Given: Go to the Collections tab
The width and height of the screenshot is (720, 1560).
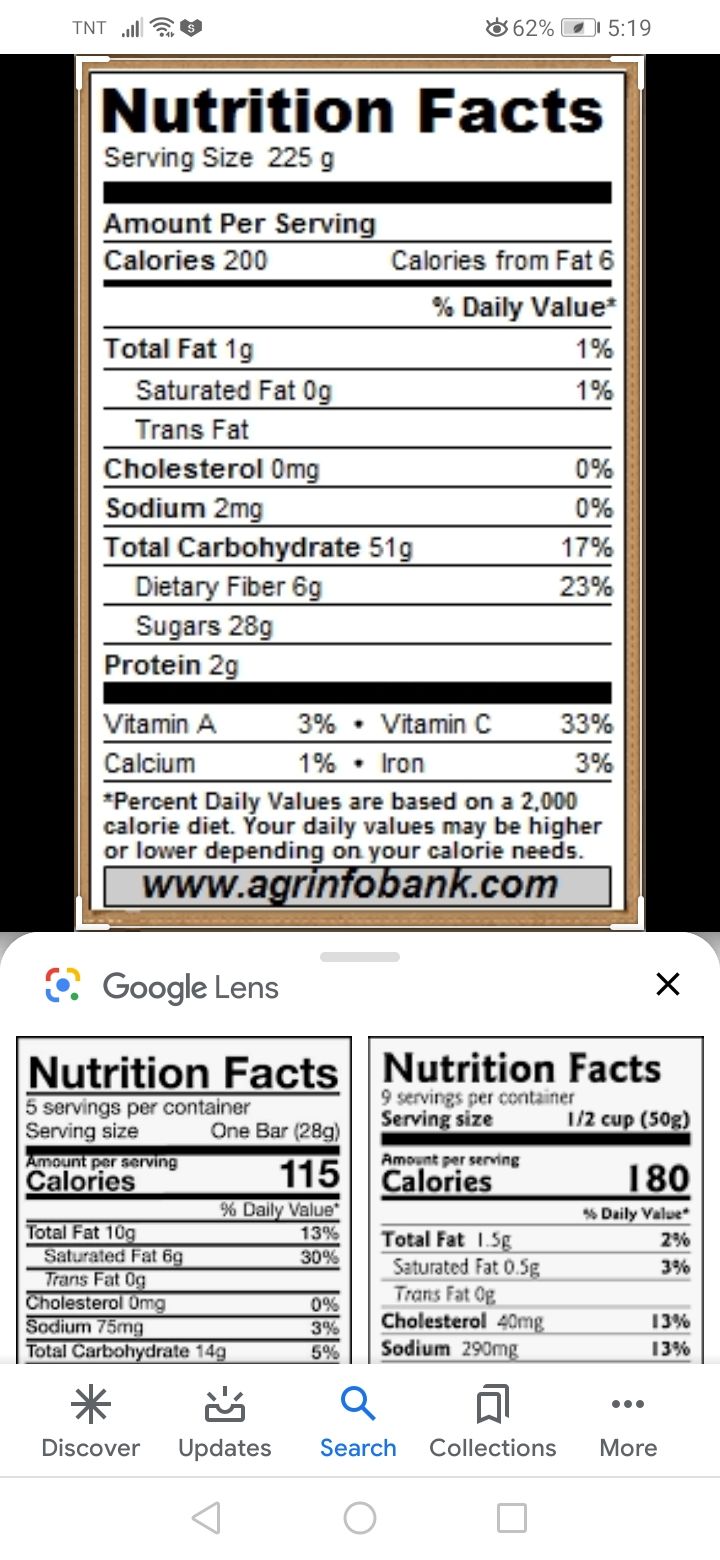Looking at the screenshot, I should click(x=493, y=1422).
